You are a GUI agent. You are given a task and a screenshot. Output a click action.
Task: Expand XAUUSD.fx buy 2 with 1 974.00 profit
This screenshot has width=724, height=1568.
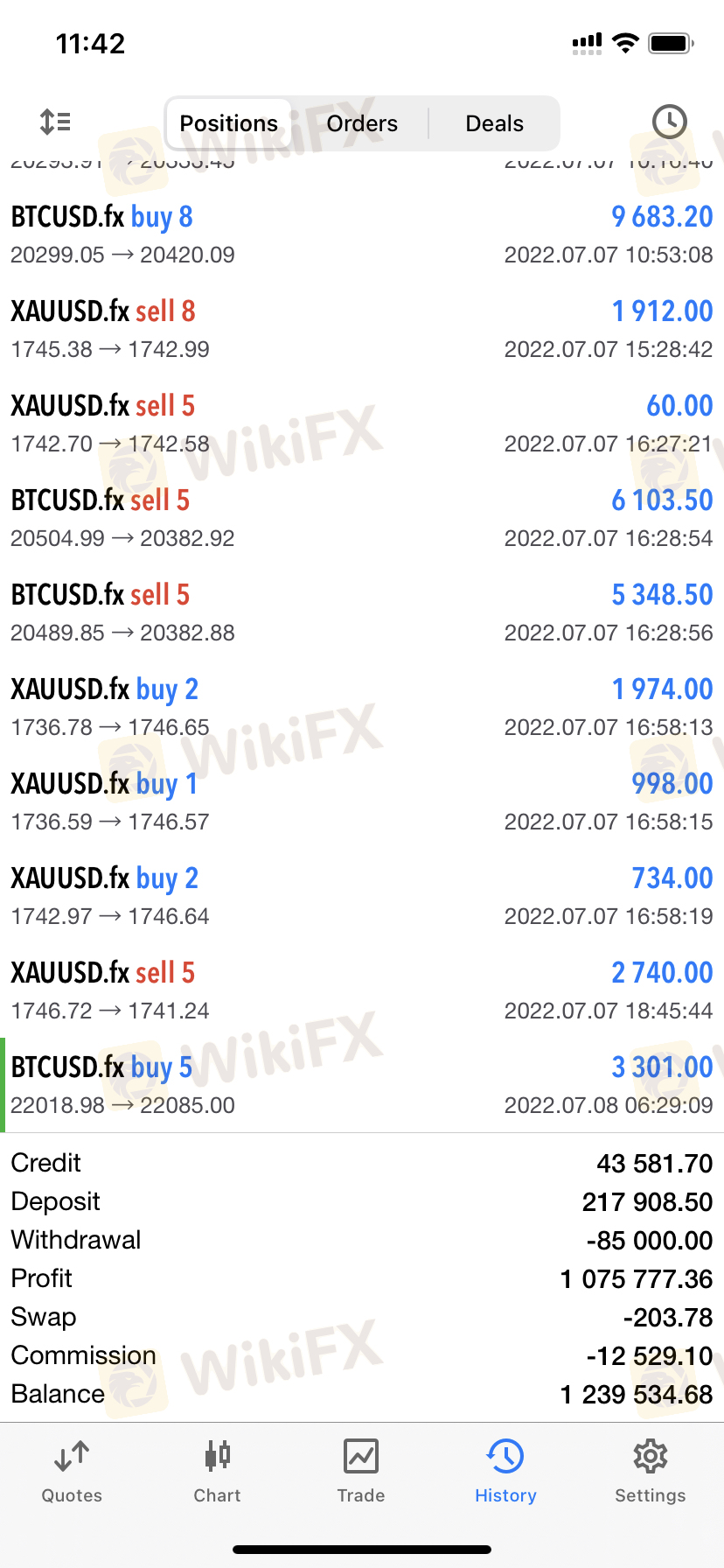tap(362, 707)
